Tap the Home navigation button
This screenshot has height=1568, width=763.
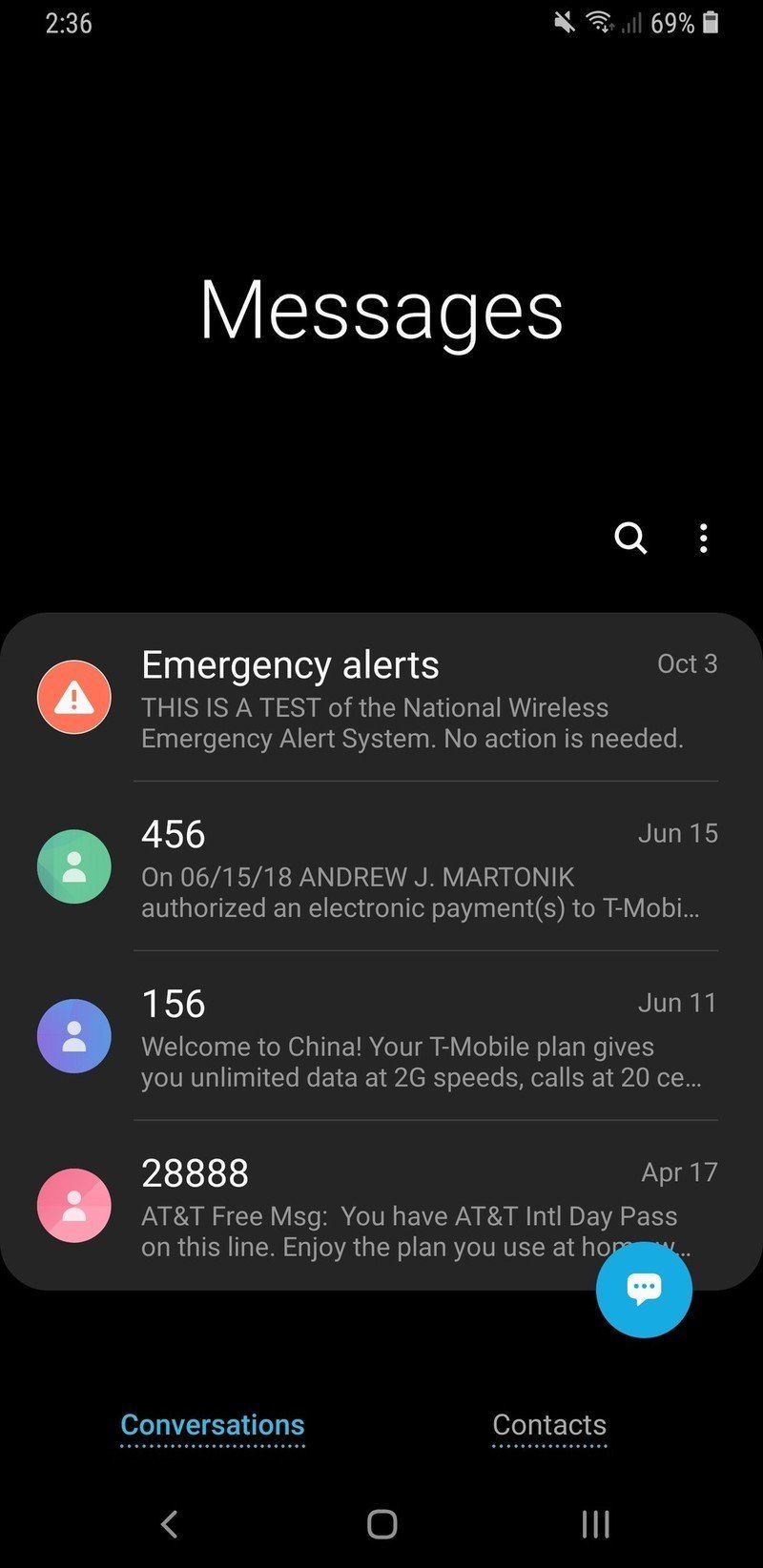[x=381, y=1524]
